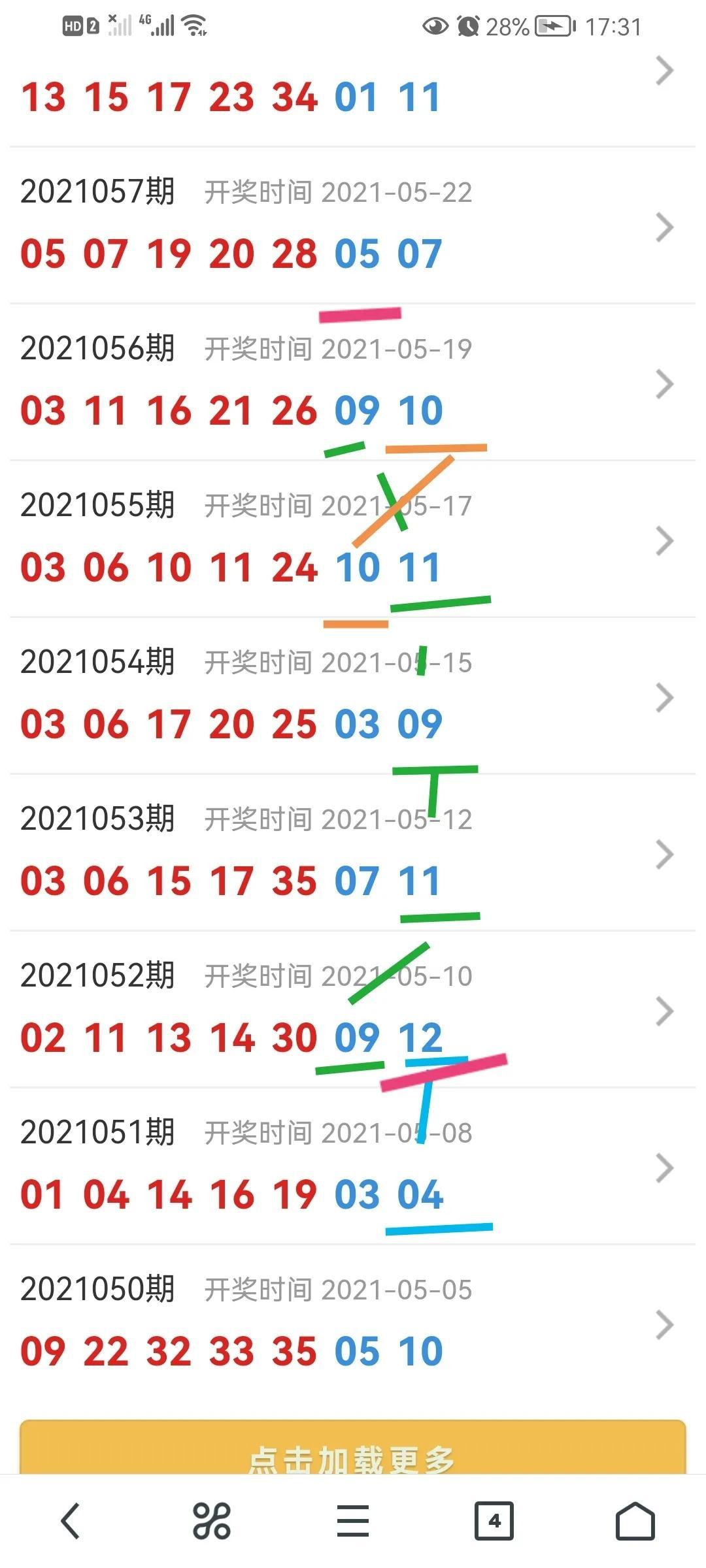This screenshot has height=1568, width=706.
Task: View details of draw 2021055期
Action: coord(353,539)
